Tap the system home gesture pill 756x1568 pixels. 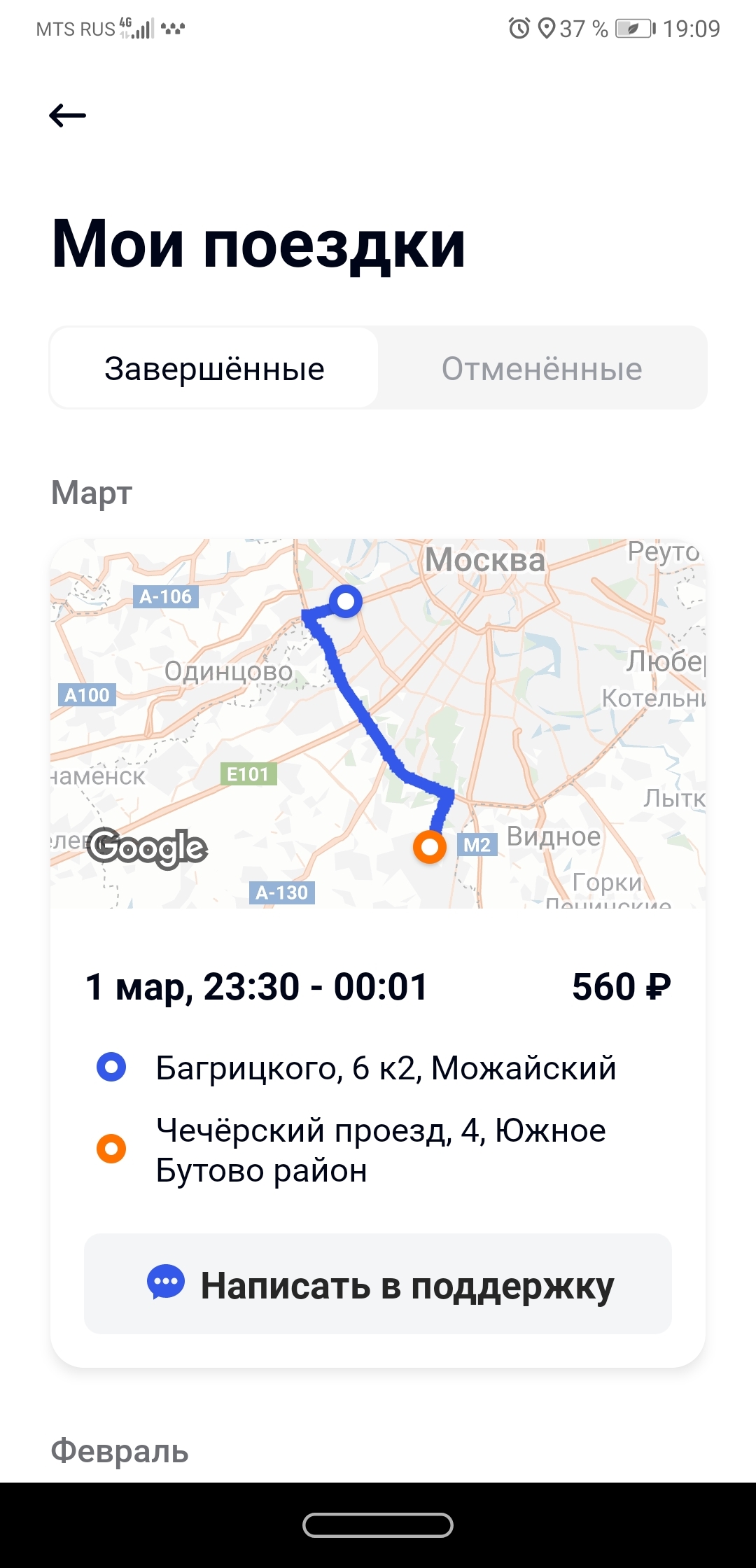coord(378,1525)
